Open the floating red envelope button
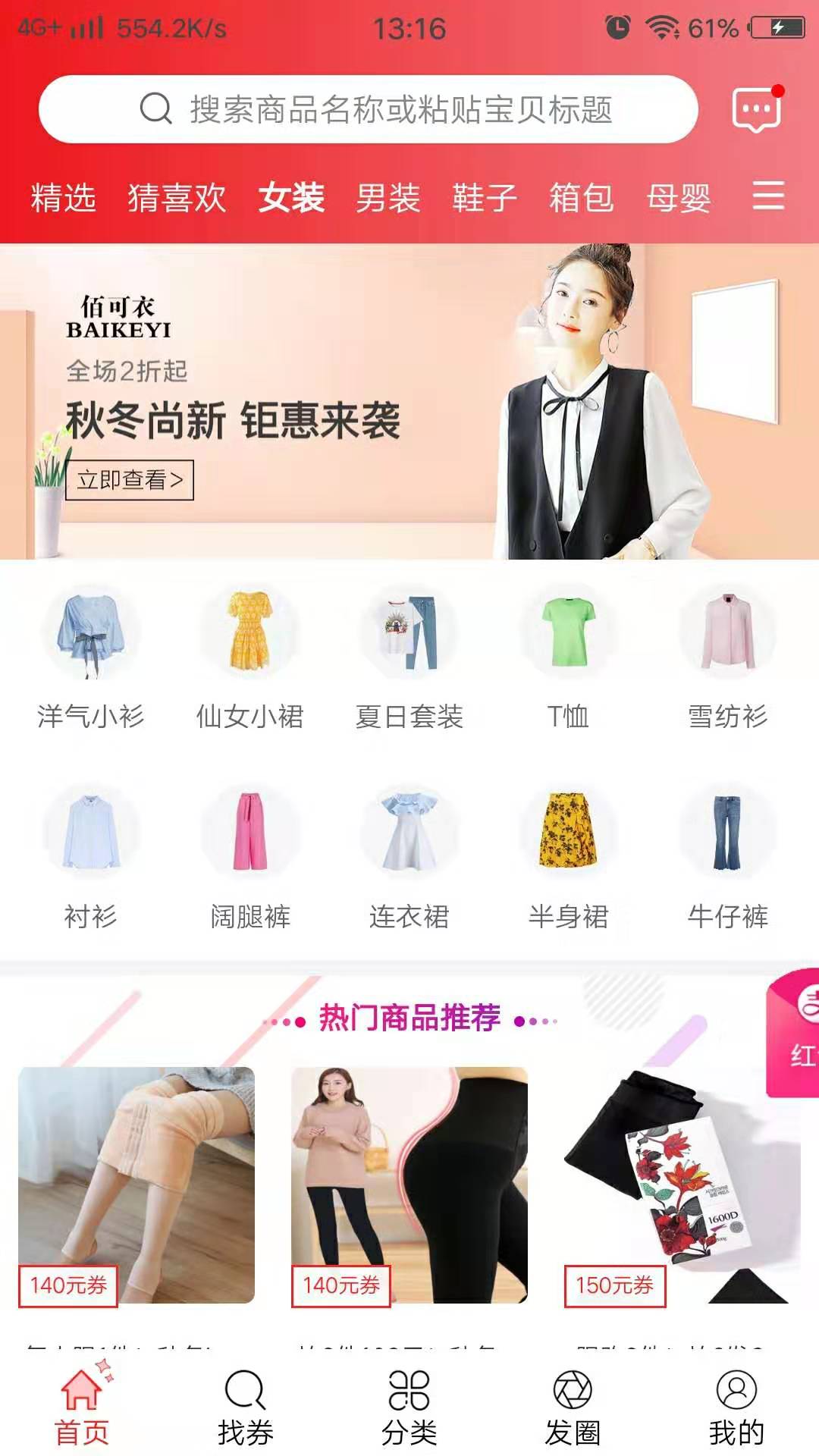 click(x=795, y=1033)
